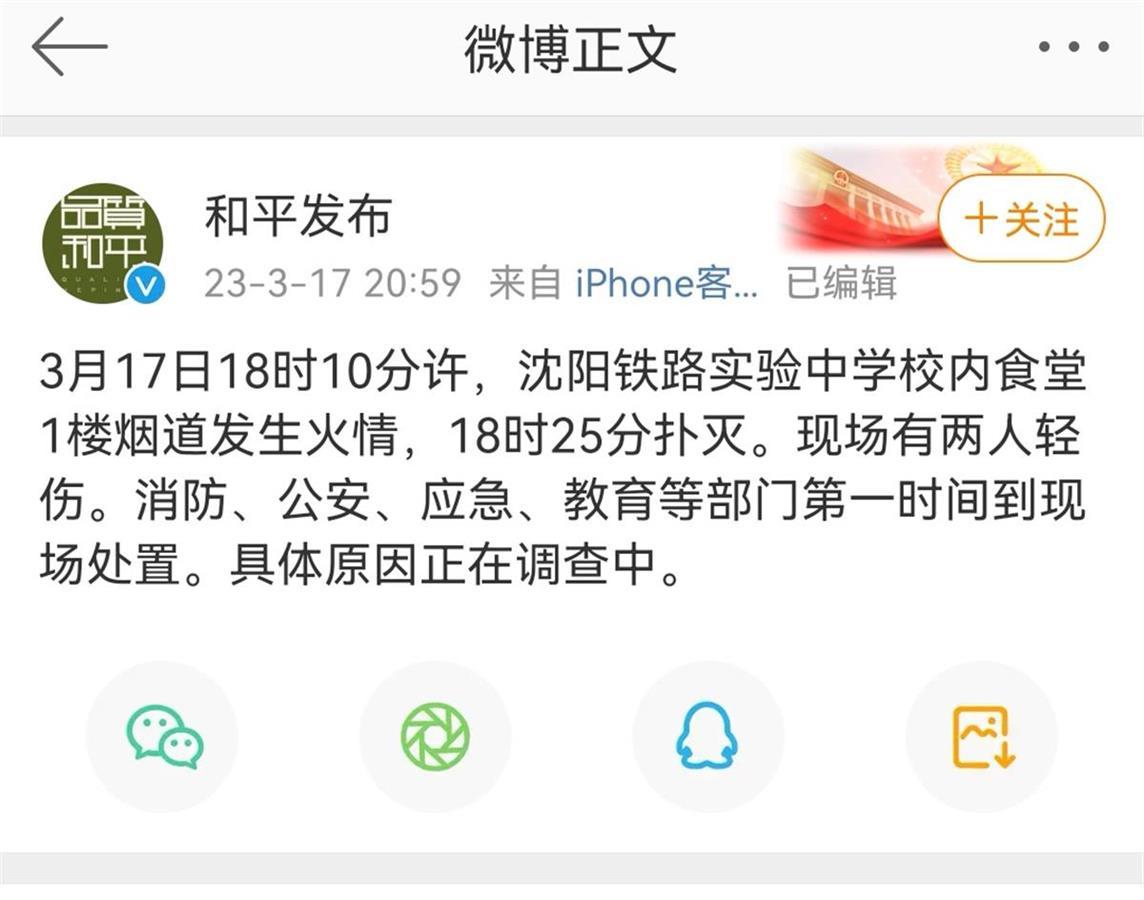1144x900 pixels.
Task: Save the post as an image
Action: [x=981, y=737]
